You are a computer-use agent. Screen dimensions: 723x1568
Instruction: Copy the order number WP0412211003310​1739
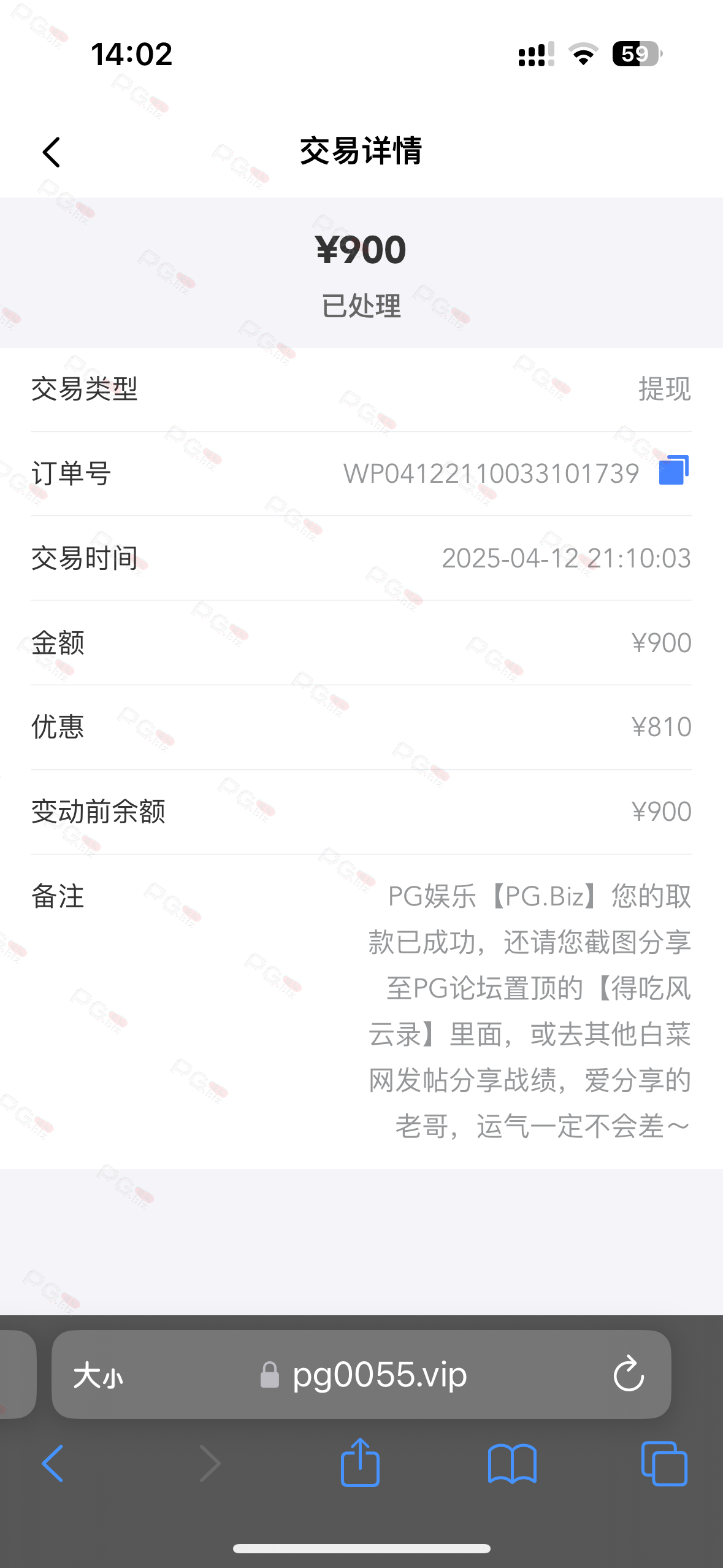tap(673, 471)
